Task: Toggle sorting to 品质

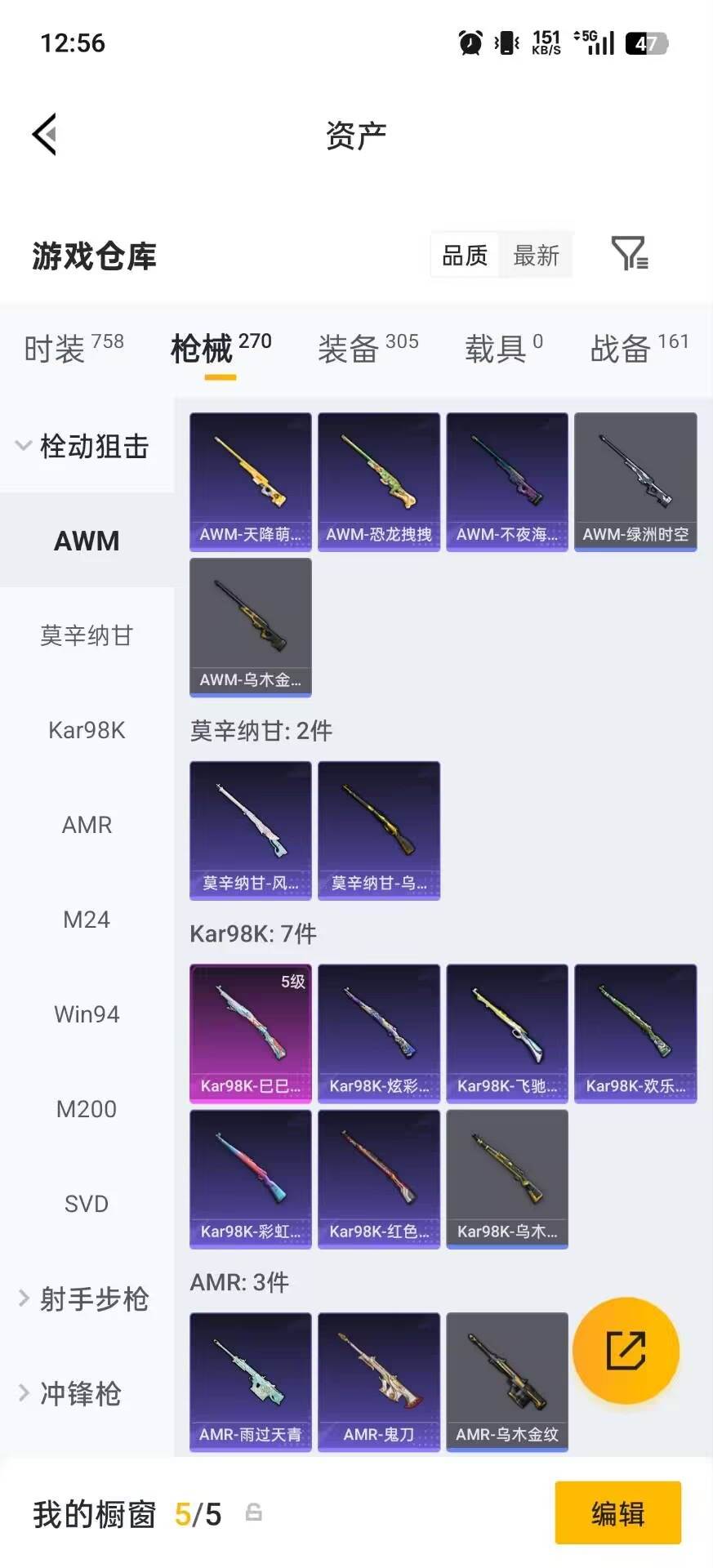Action: [464, 255]
